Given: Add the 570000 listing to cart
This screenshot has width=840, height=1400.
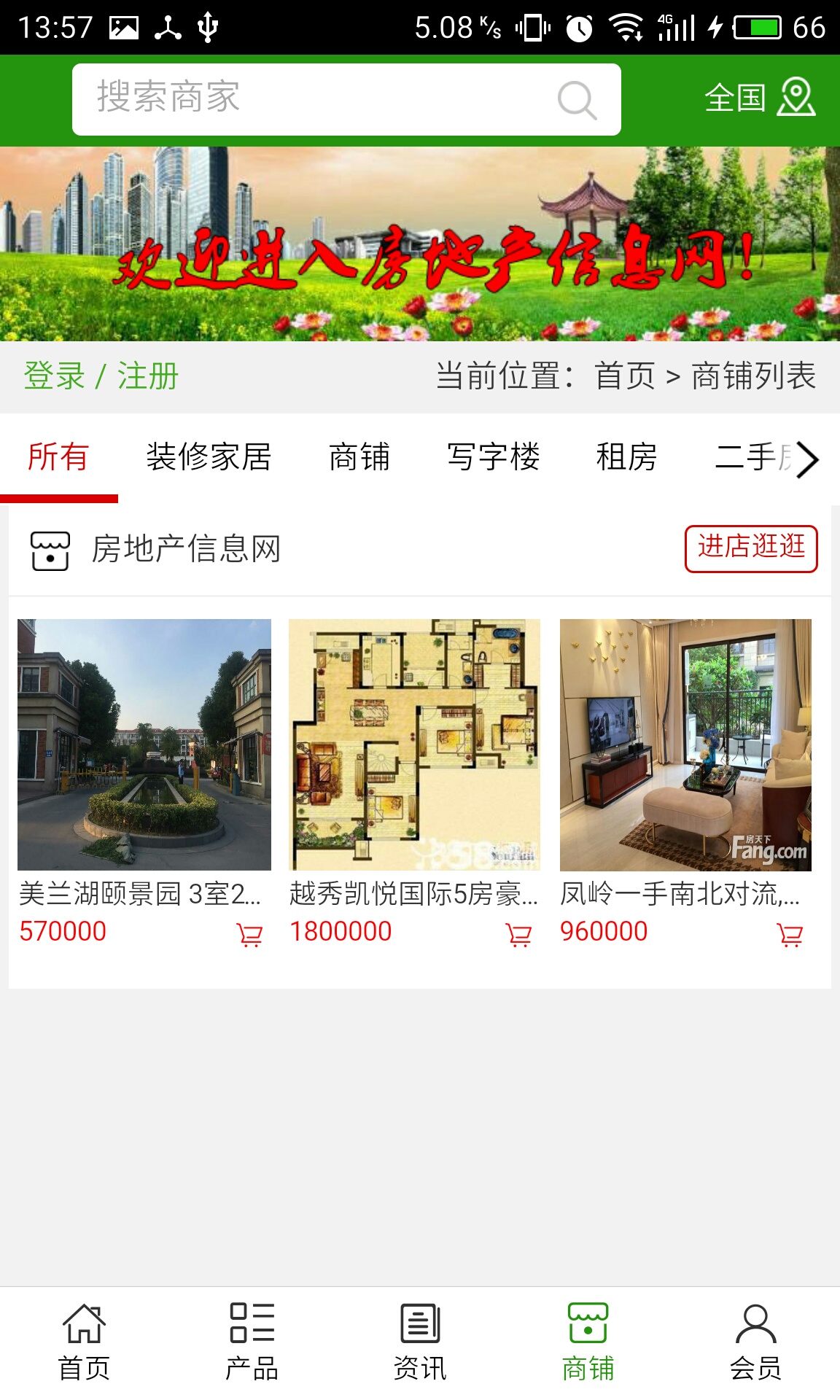Looking at the screenshot, I should 249,934.
